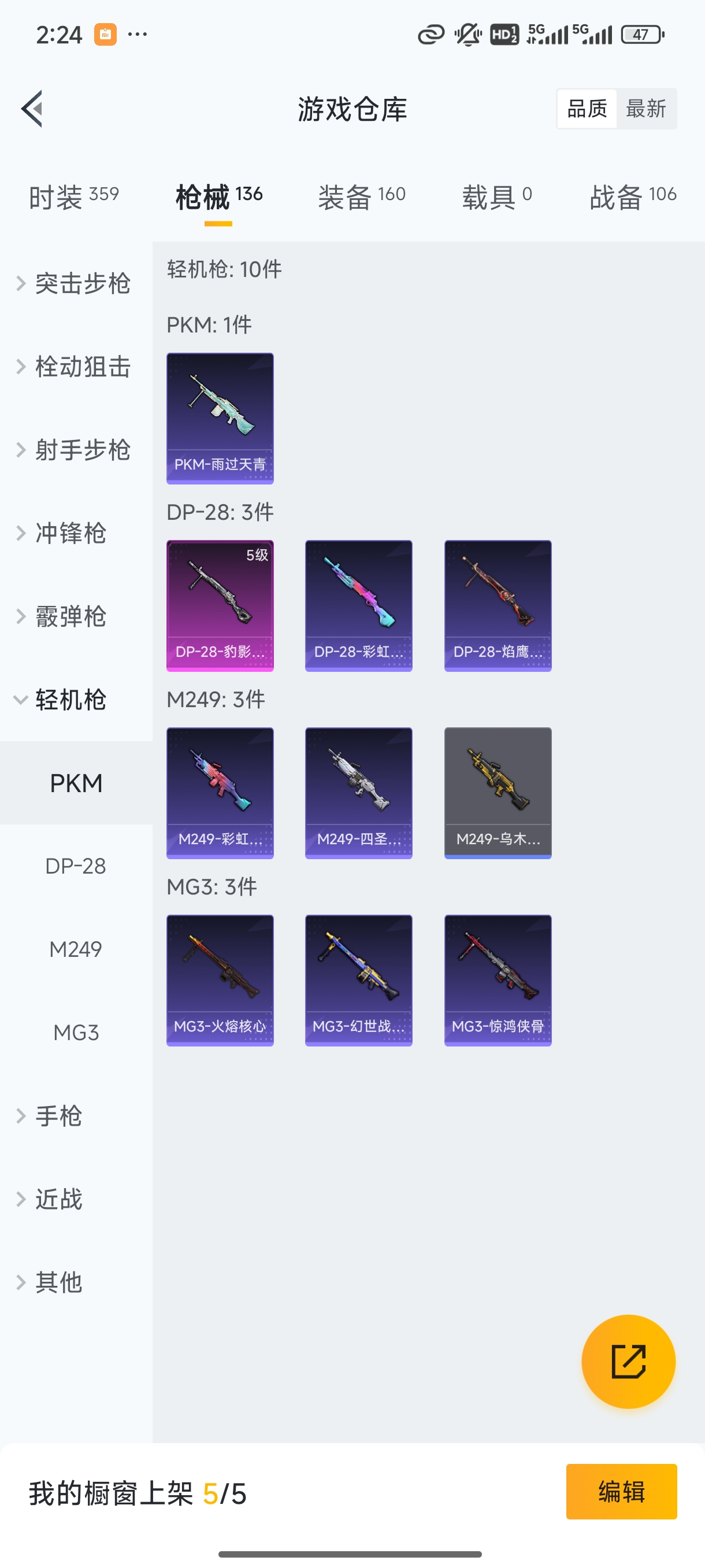The image size is (705, 1568).
Task: Switch sorting to 最新 mode
Action: [647, 108]
